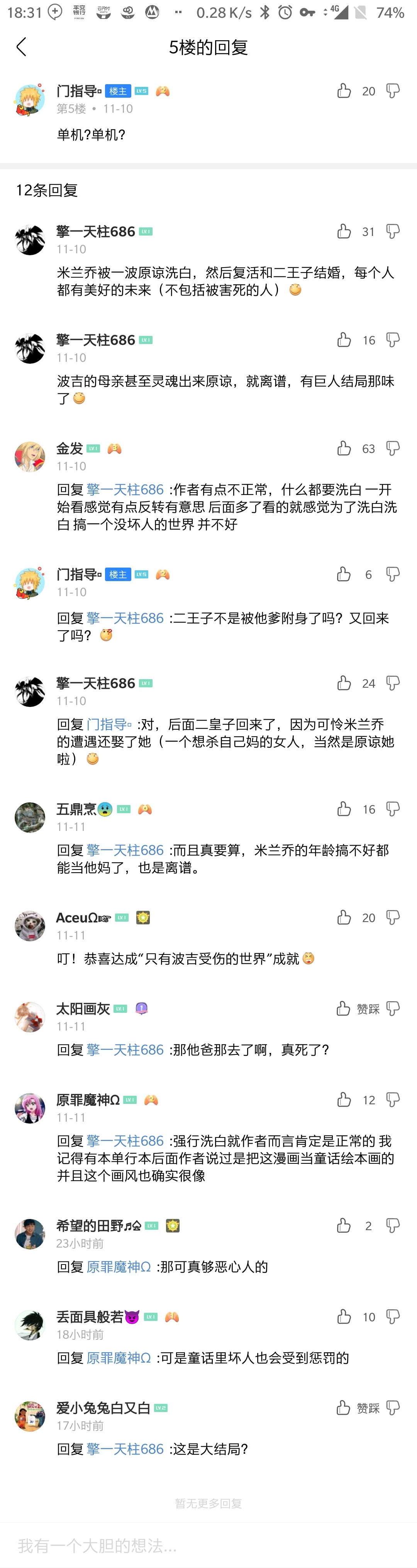This screenshot has height=1568, width=417.
Task: Like 擎一天柱686's reply with 31 likes
Action: coord(344,232)
